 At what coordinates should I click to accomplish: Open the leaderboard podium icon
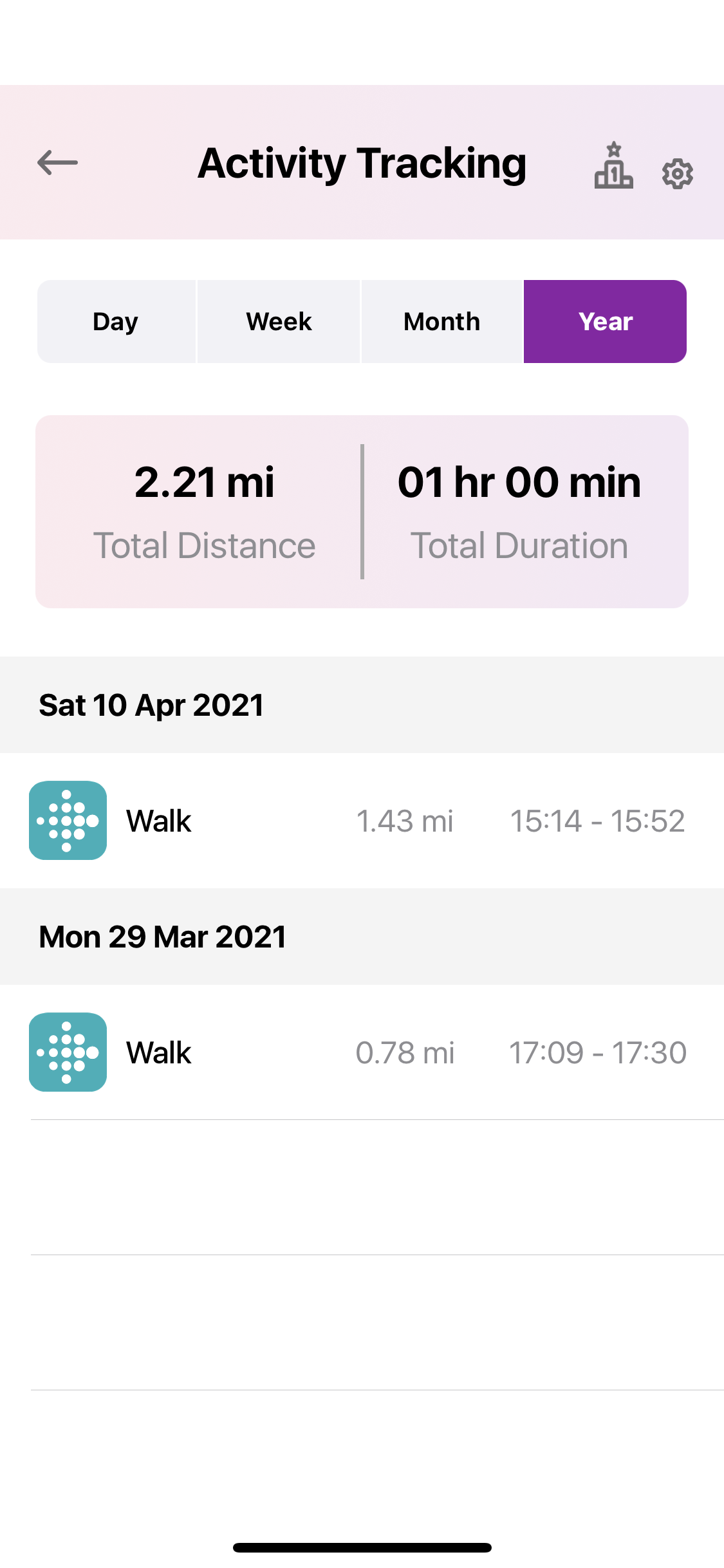tap(613, 167)
